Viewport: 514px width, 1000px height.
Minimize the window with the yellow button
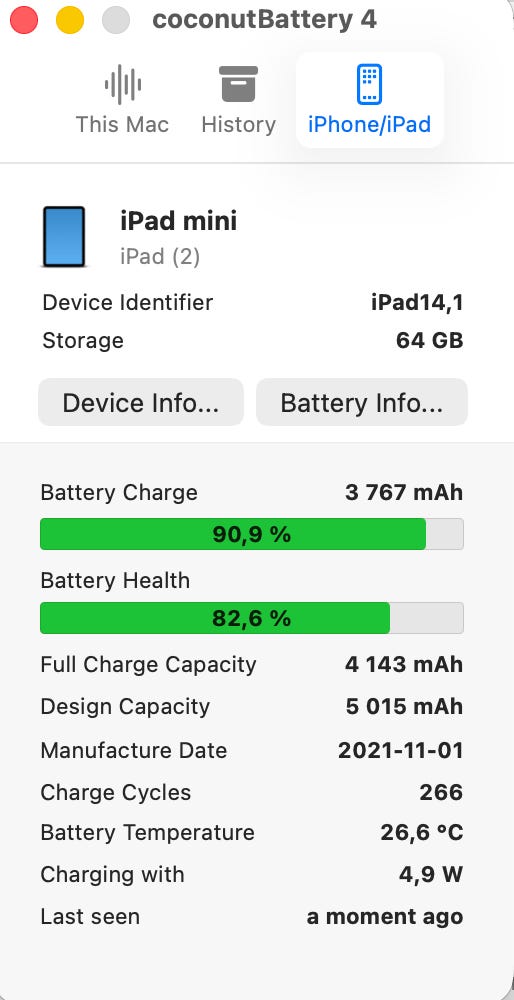[70, 20]
